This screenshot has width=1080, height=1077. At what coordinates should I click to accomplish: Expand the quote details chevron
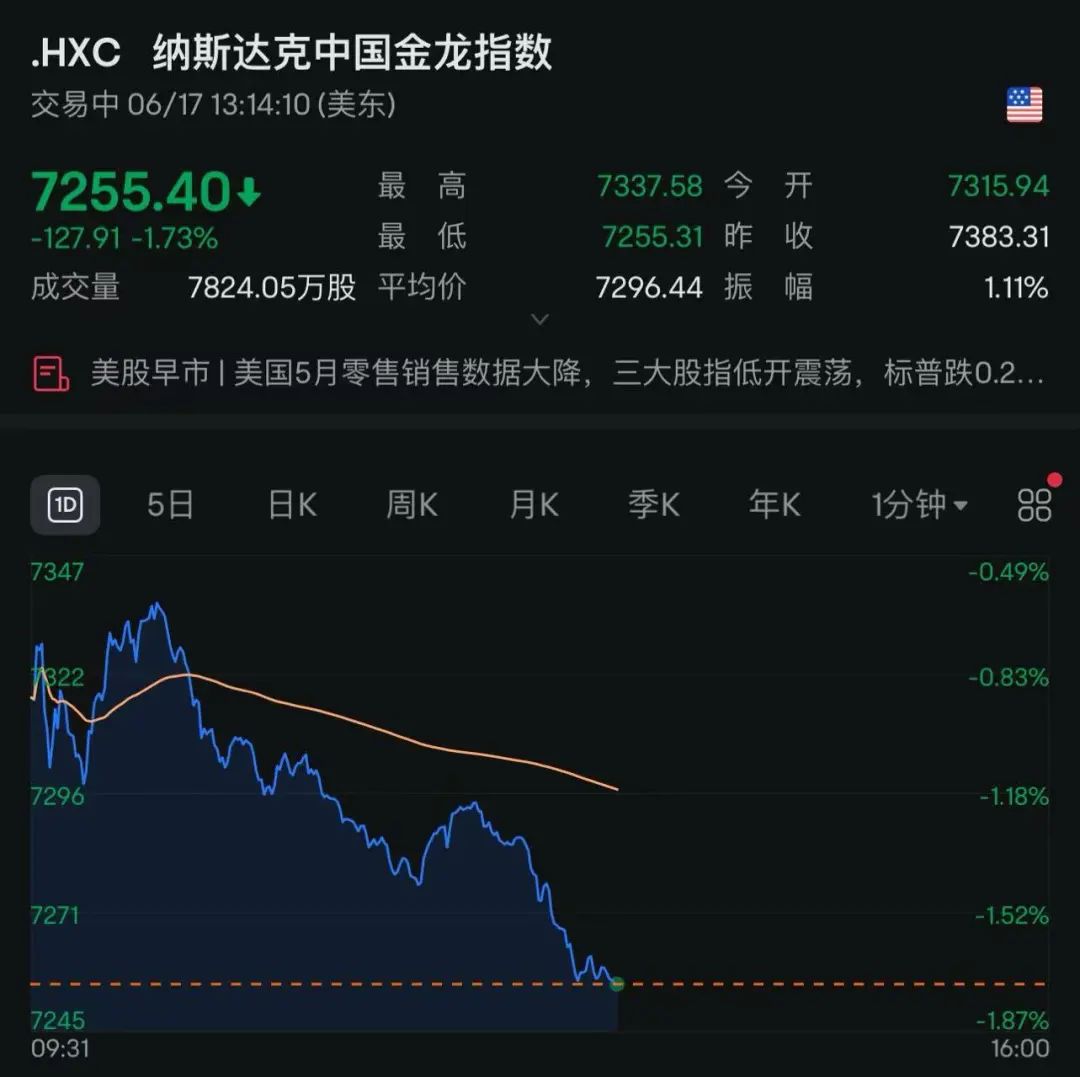[540, 320]
